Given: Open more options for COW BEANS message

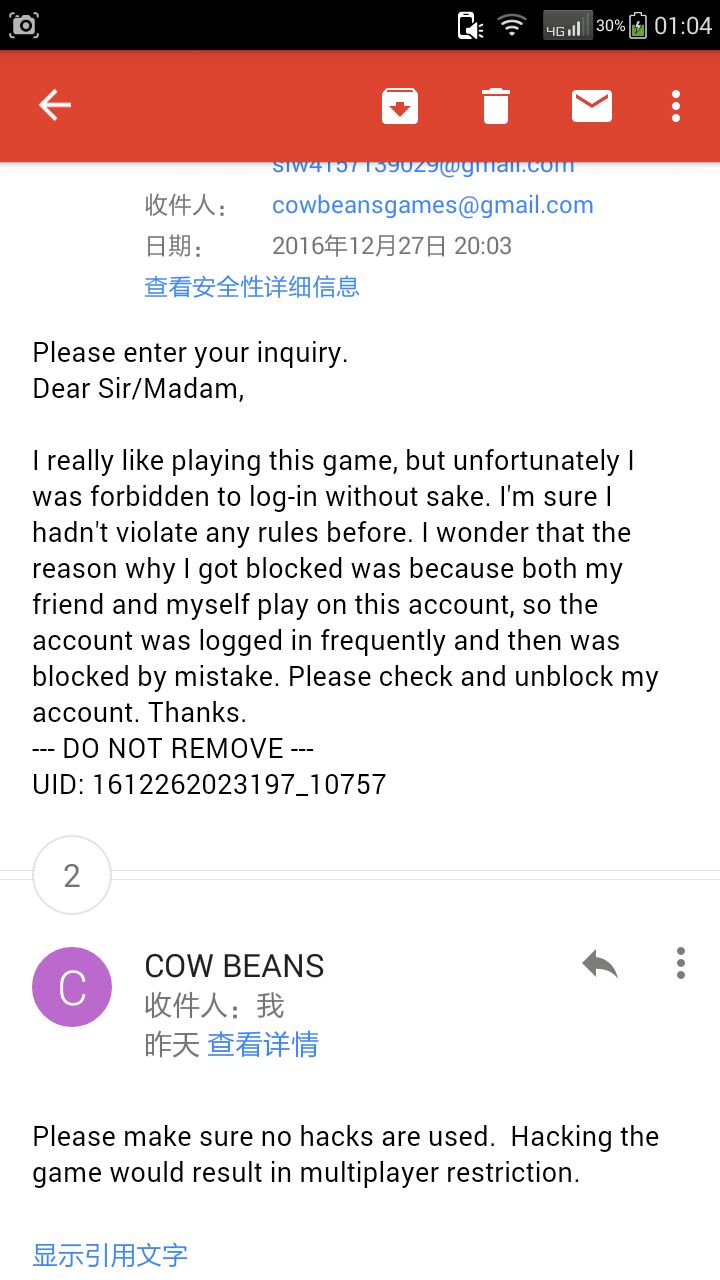Looking at the screenshot, I should coord(680,963).
